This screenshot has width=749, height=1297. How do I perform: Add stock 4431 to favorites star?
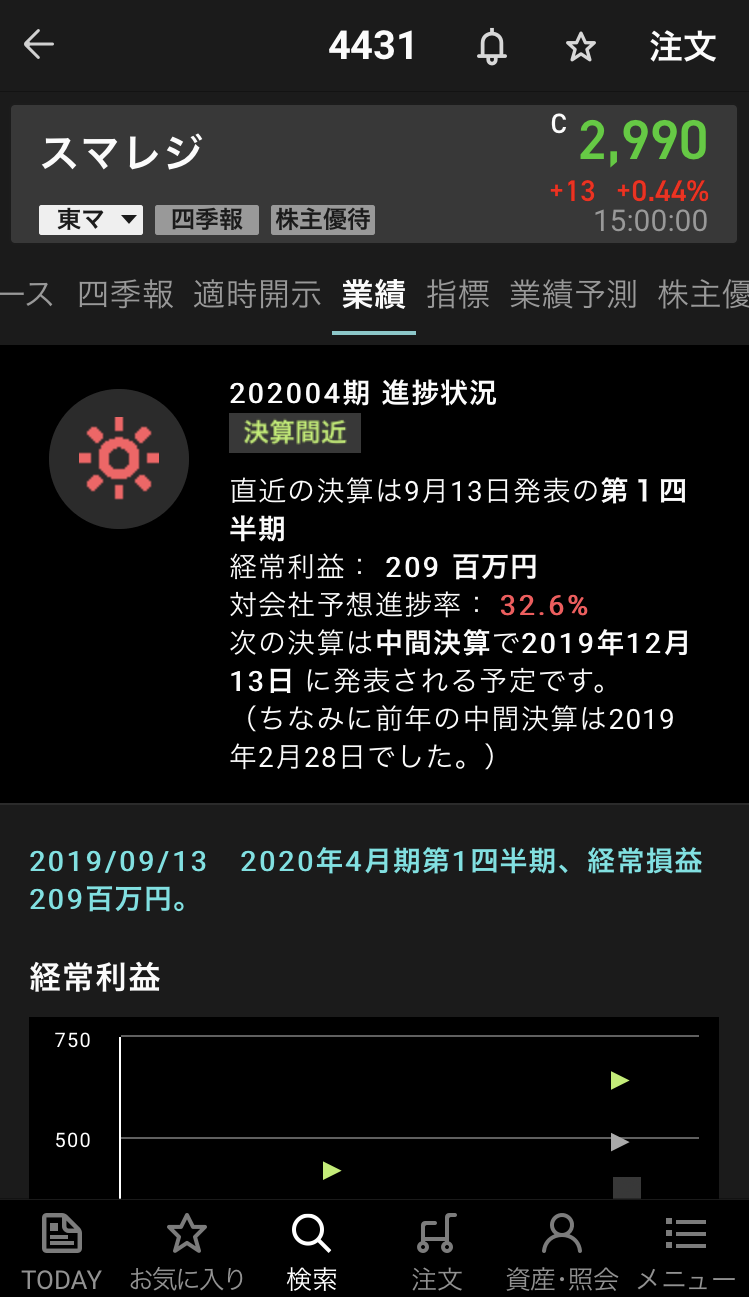coord(581,47)
